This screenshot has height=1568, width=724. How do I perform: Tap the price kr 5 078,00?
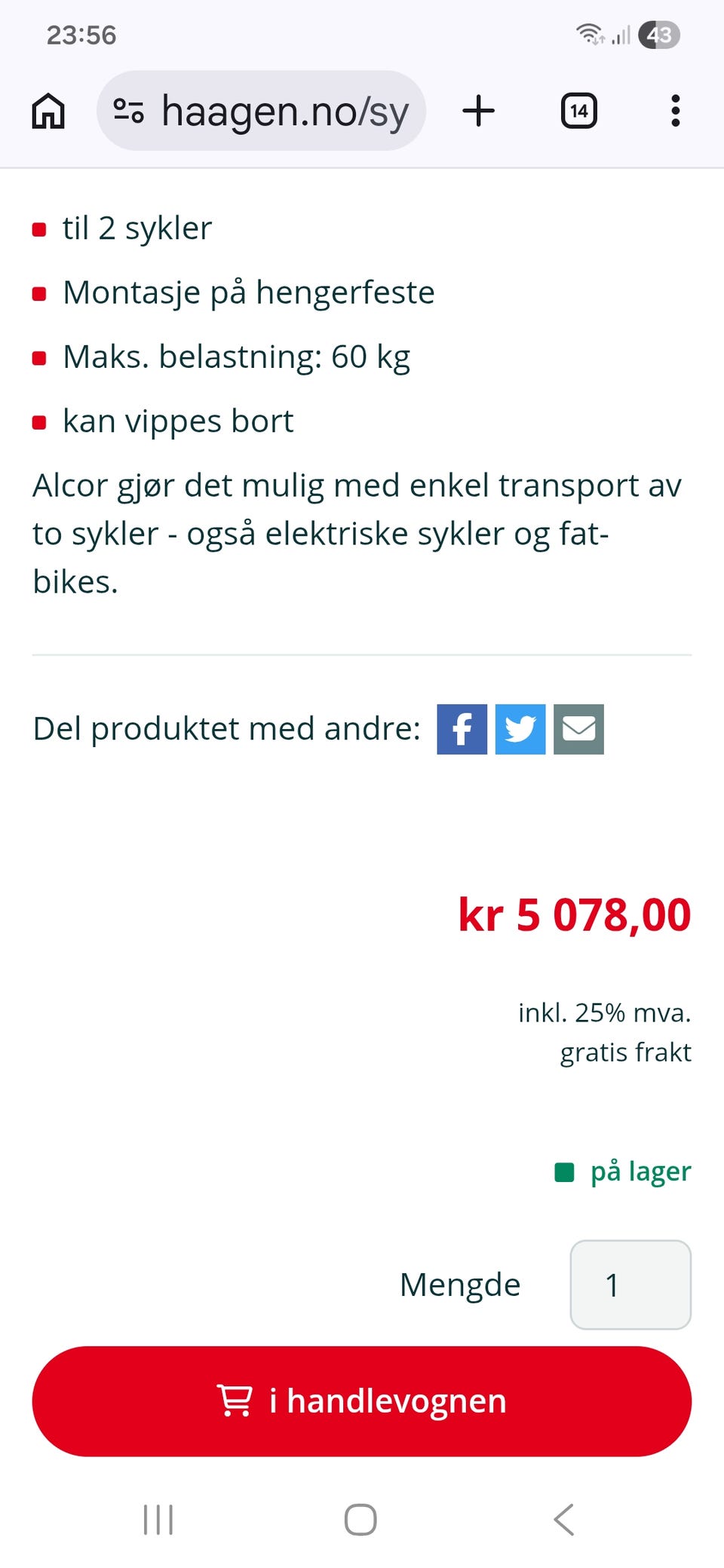coord(574,914)
